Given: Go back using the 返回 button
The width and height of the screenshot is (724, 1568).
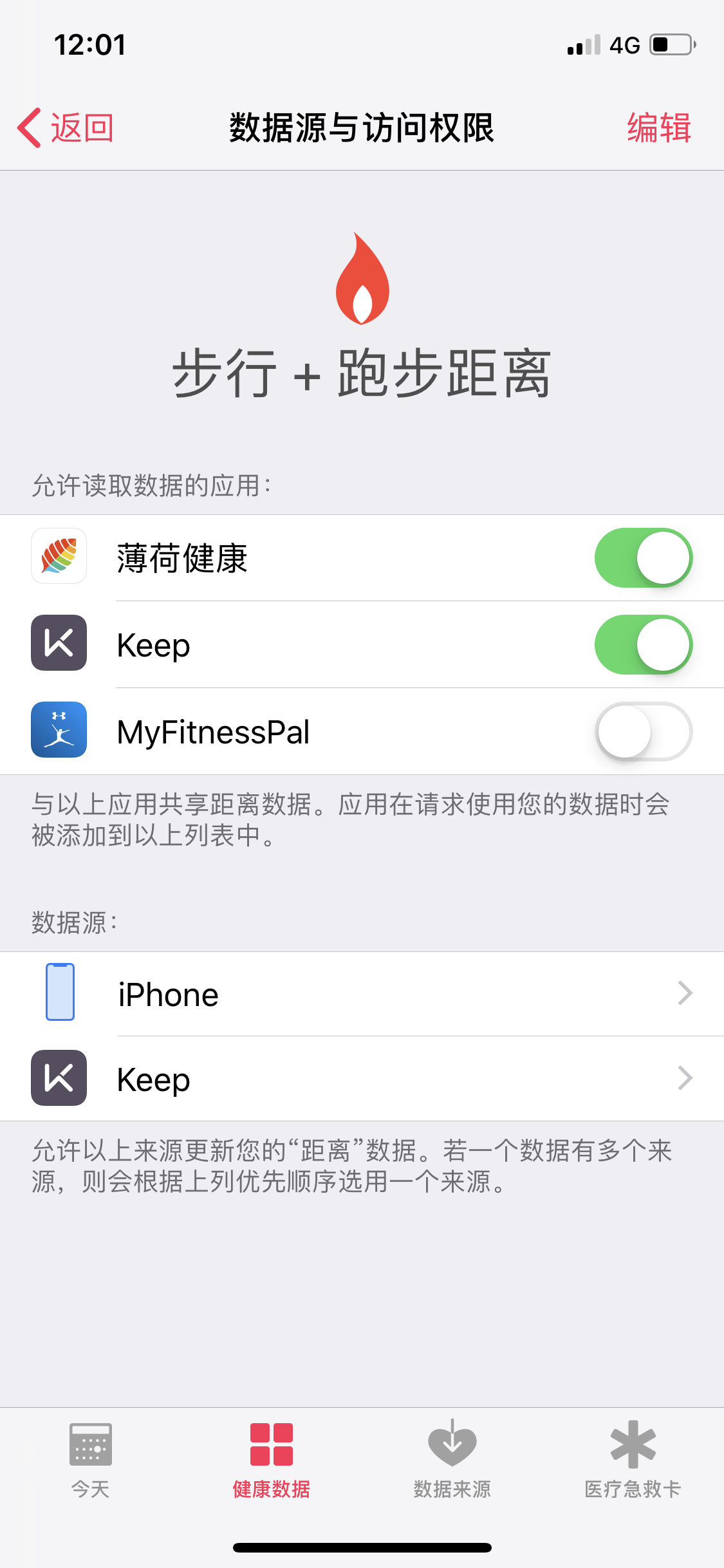Looking at the screenshot, I should point(66,127).
